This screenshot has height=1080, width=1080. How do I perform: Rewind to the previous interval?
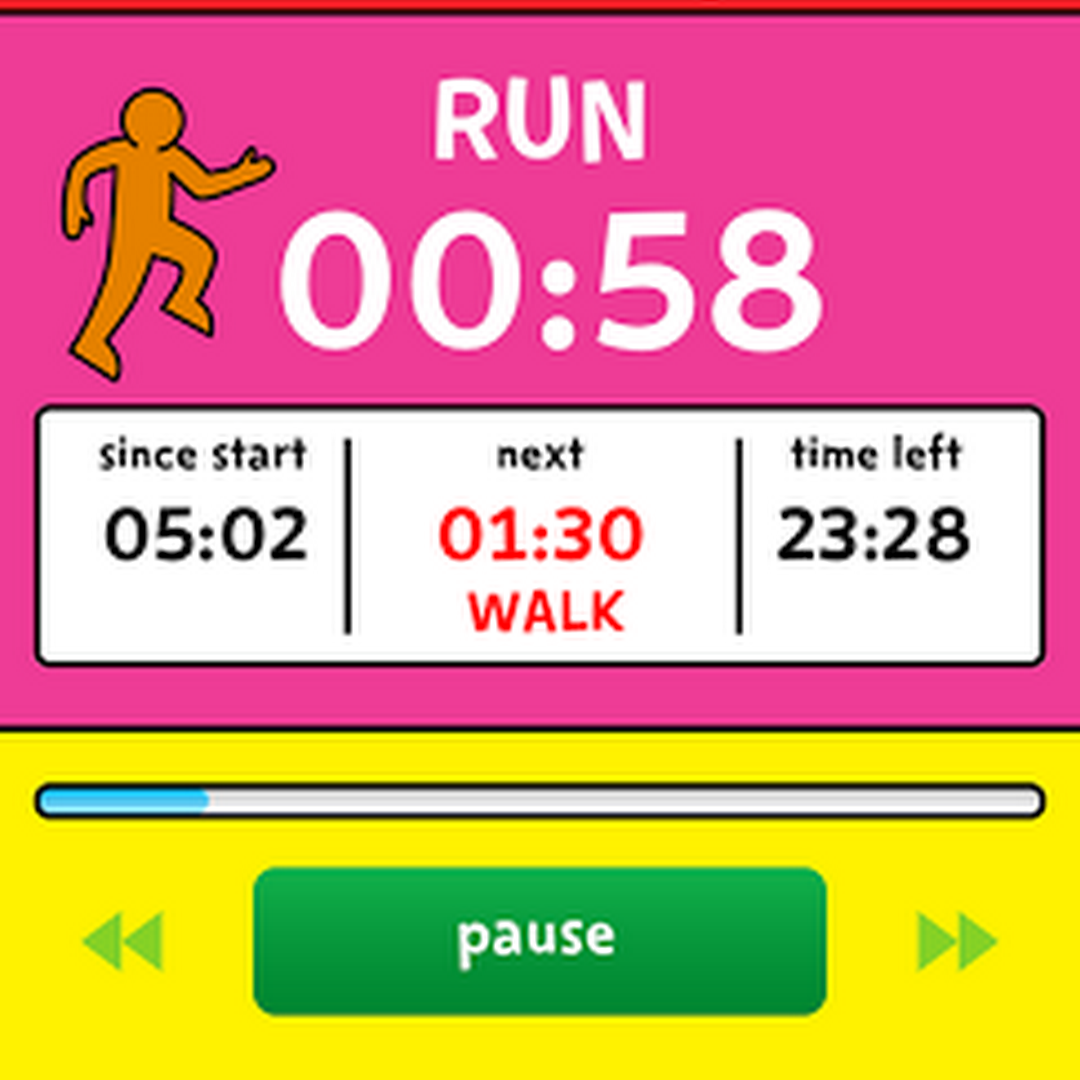[x=123, y=942]
